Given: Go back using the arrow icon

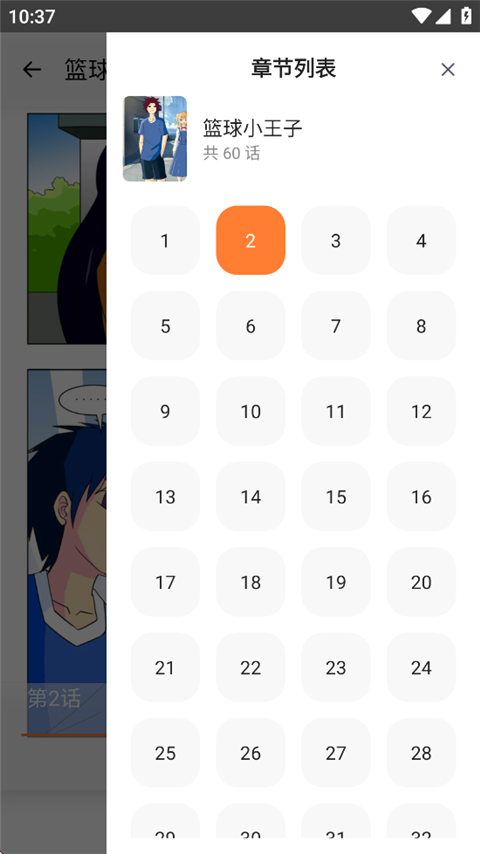Looking at the screenshot, I should pos(32,69).
